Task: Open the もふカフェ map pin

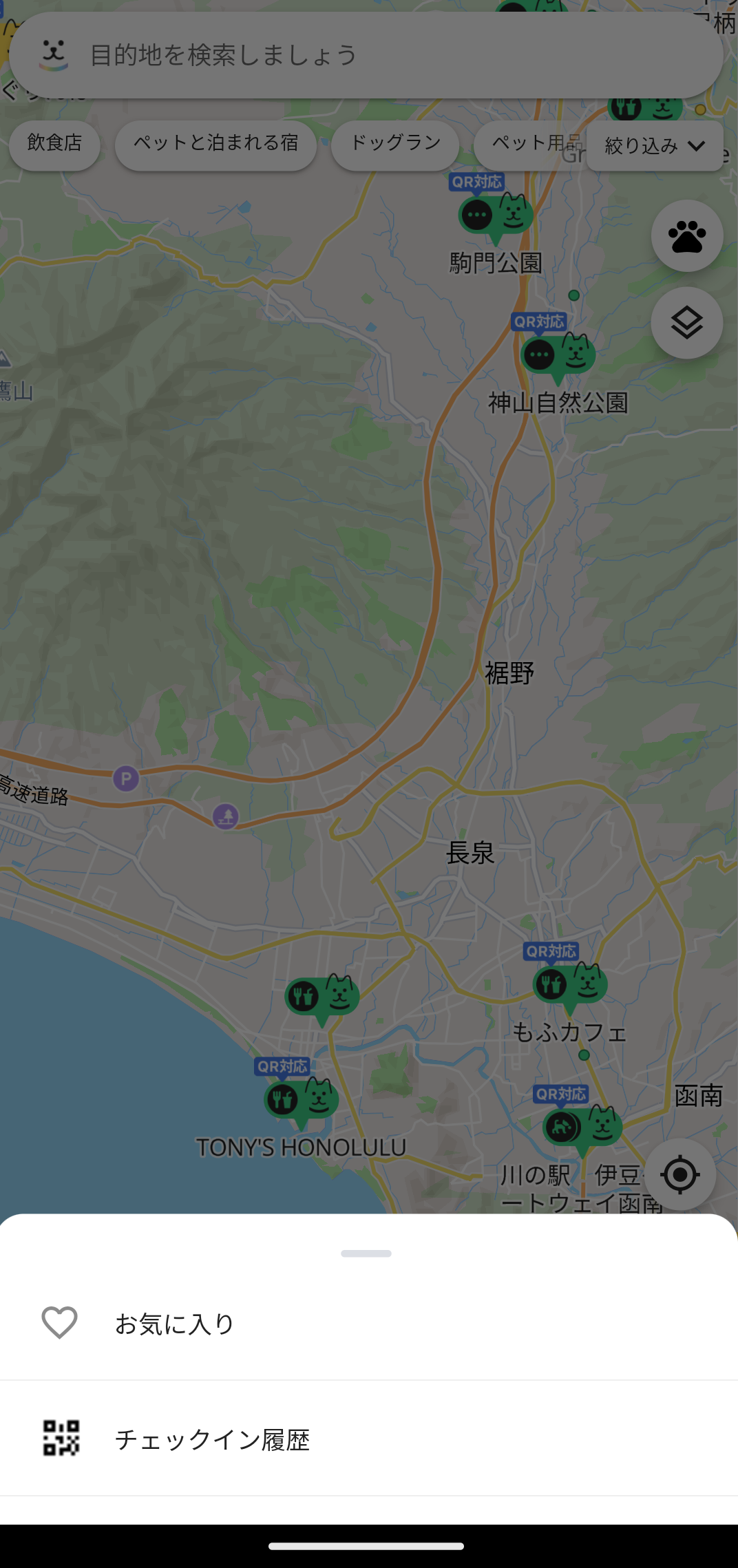Action: click(x=570, y=985)
